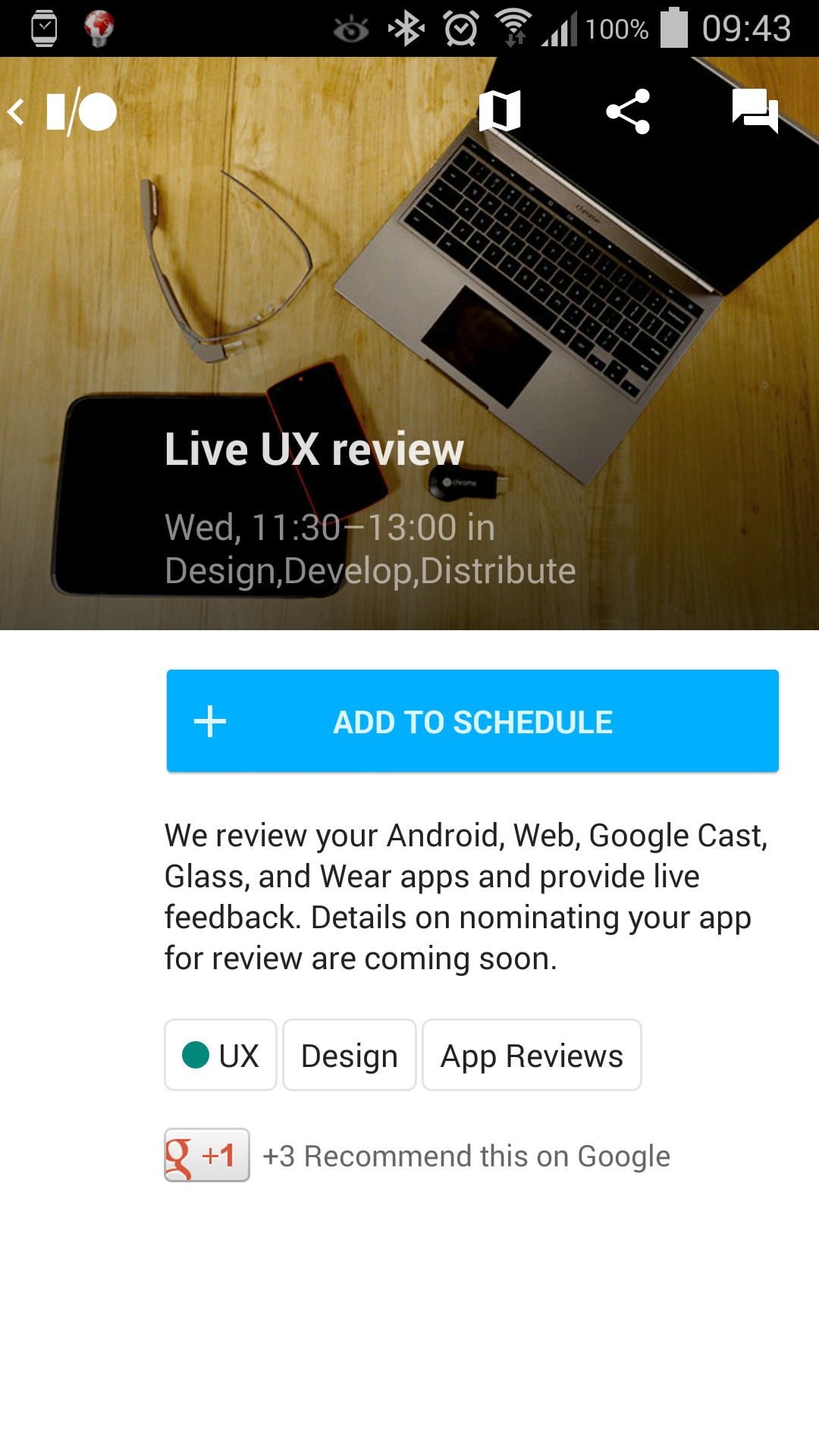819x1456 pixels.
Task: Select the UX tag chip
Action: click(x=221, y=1055)
